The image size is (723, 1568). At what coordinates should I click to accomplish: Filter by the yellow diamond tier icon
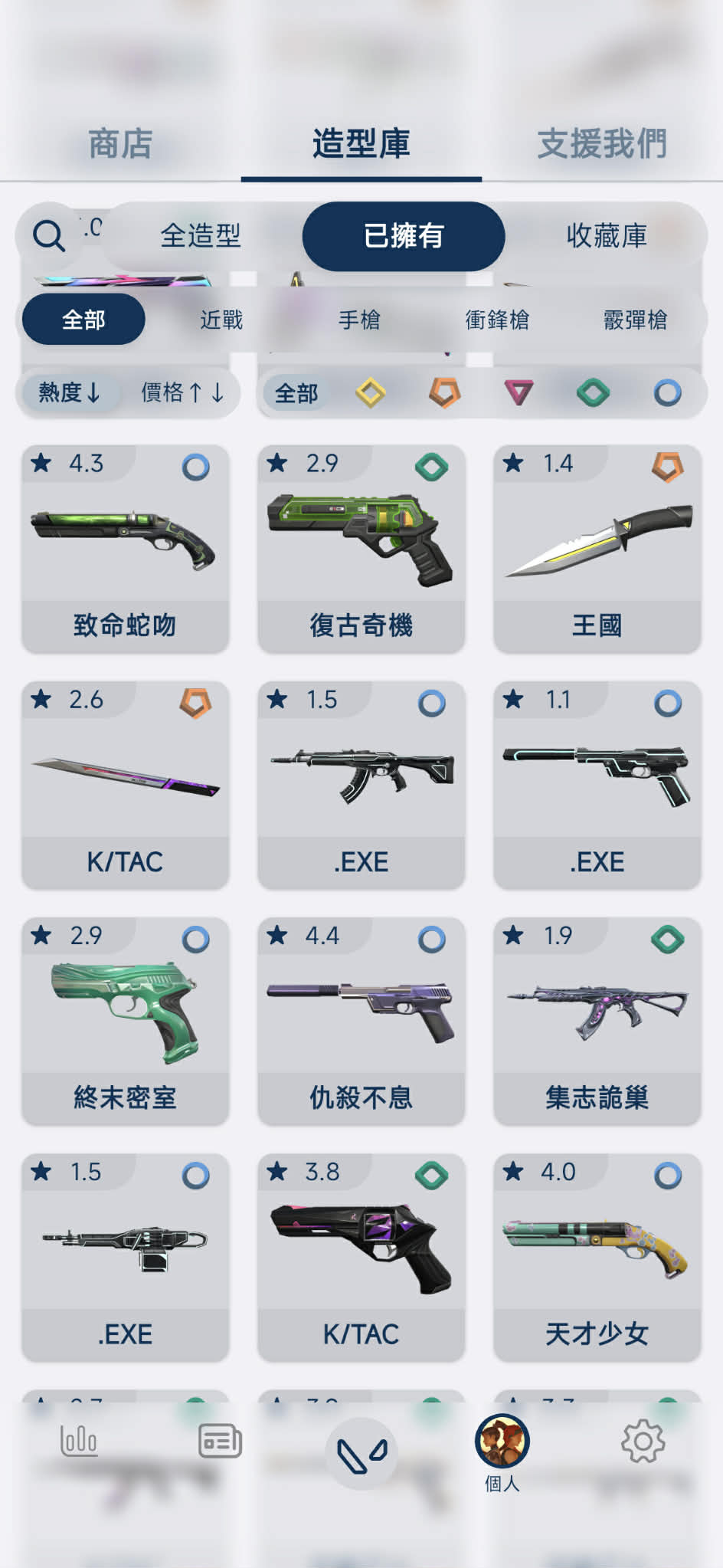[371, 393]
